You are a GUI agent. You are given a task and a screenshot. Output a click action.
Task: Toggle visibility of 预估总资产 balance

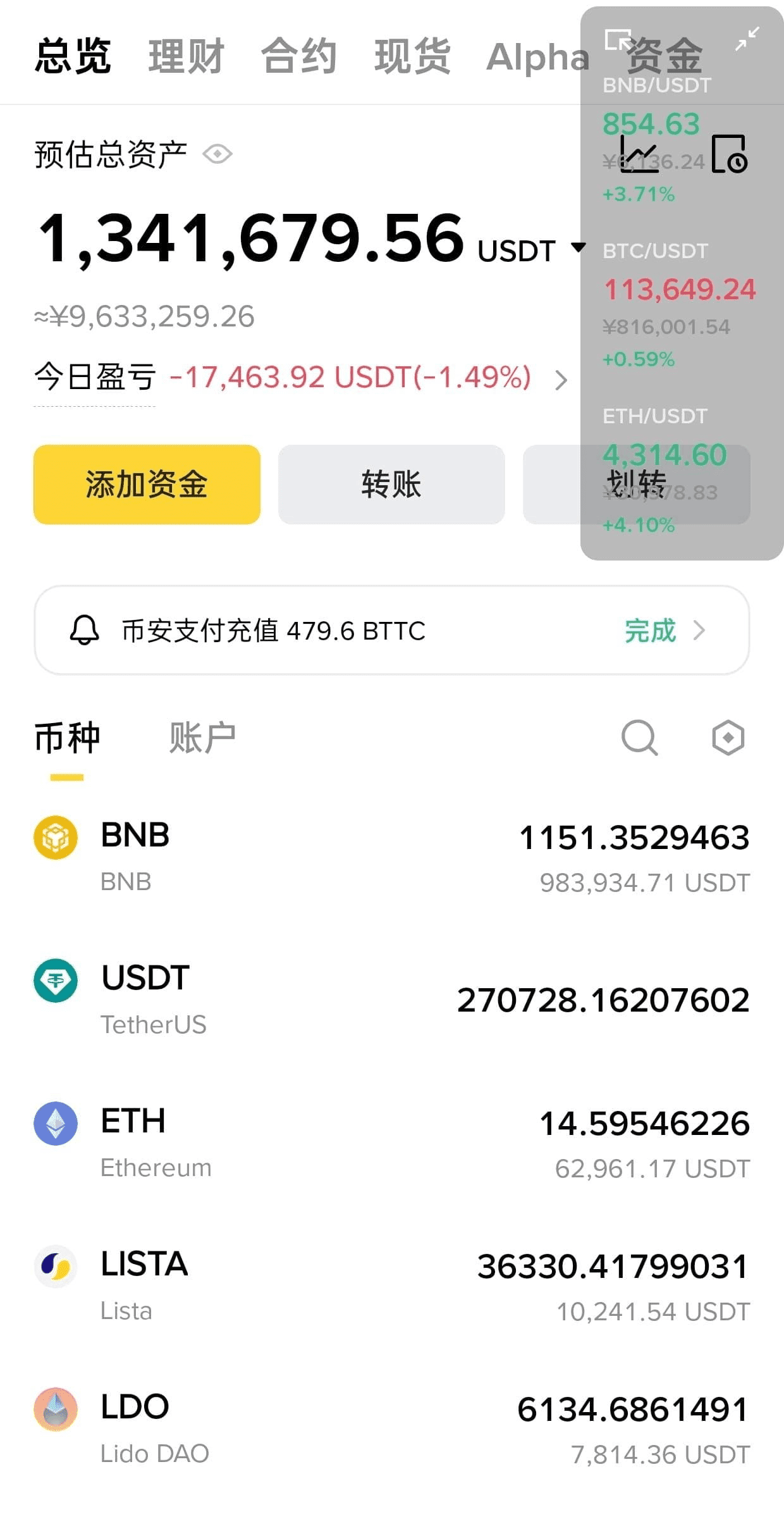pos(217,154)
